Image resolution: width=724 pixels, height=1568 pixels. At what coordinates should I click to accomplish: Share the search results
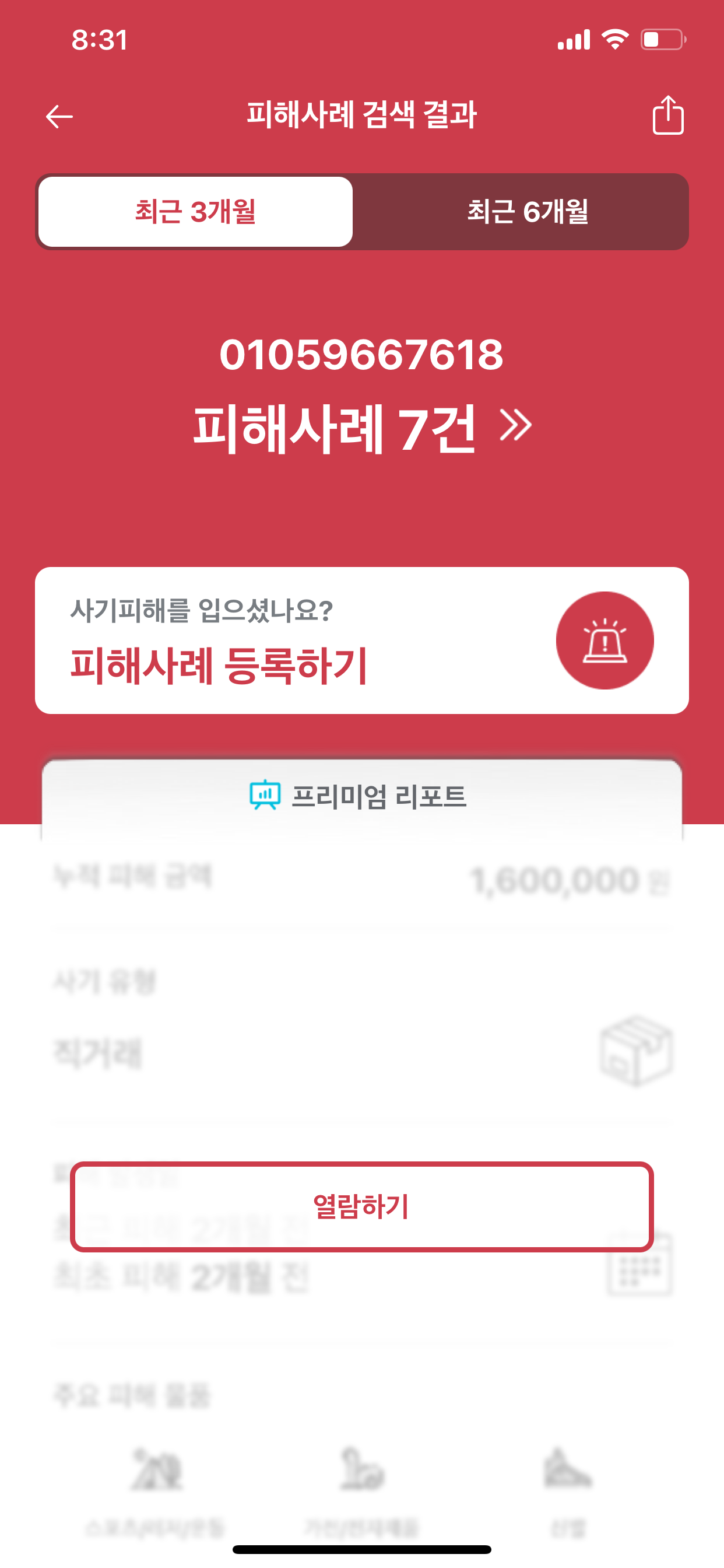click(667, 114)
